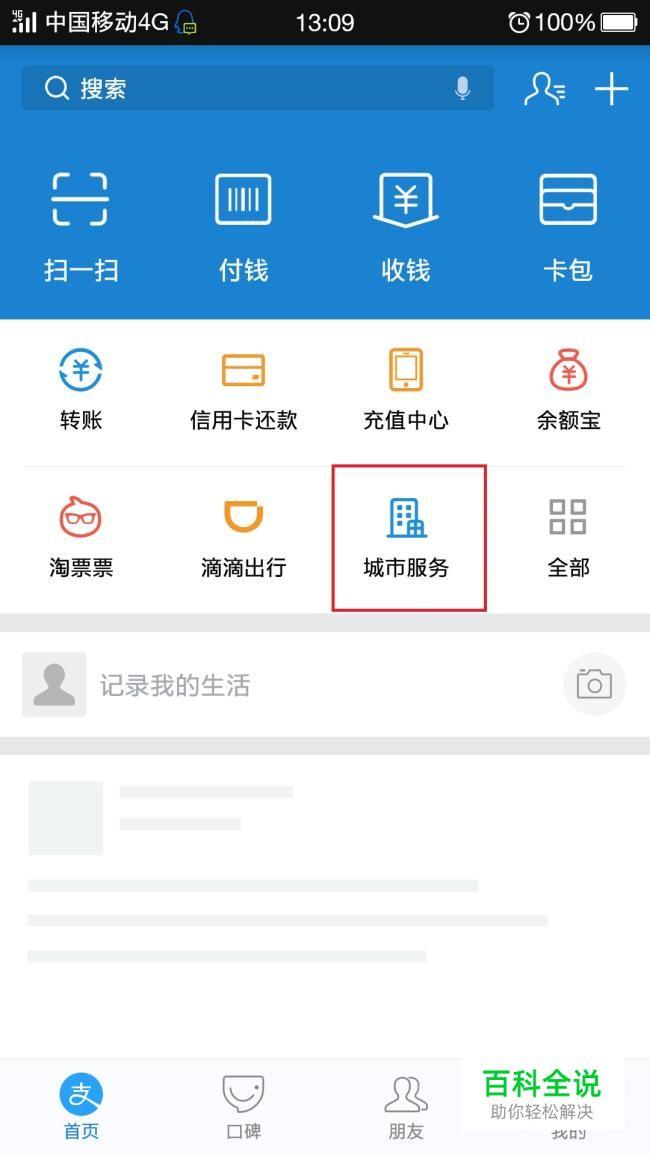Open the plus menu in top bar

611,89
